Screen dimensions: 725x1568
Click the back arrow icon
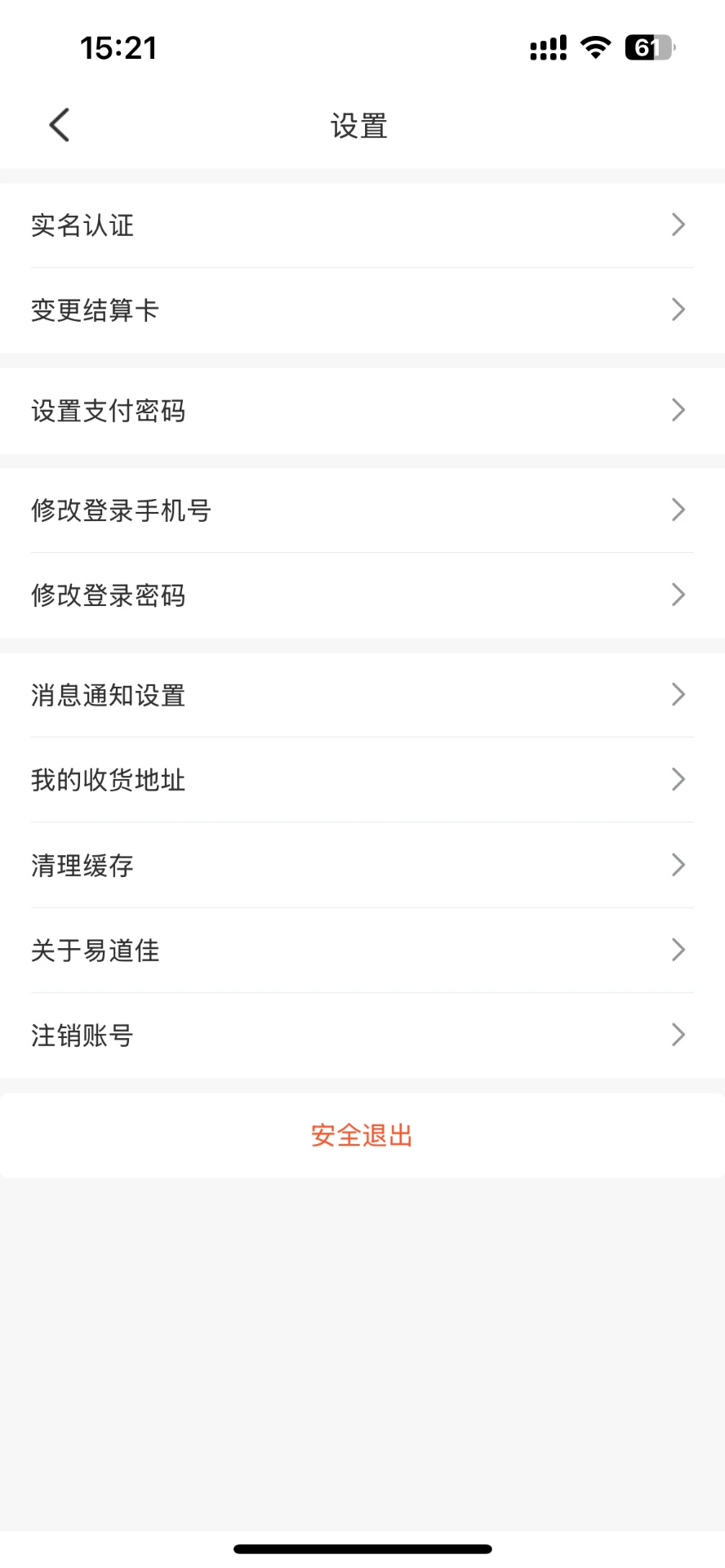point(58,124)
